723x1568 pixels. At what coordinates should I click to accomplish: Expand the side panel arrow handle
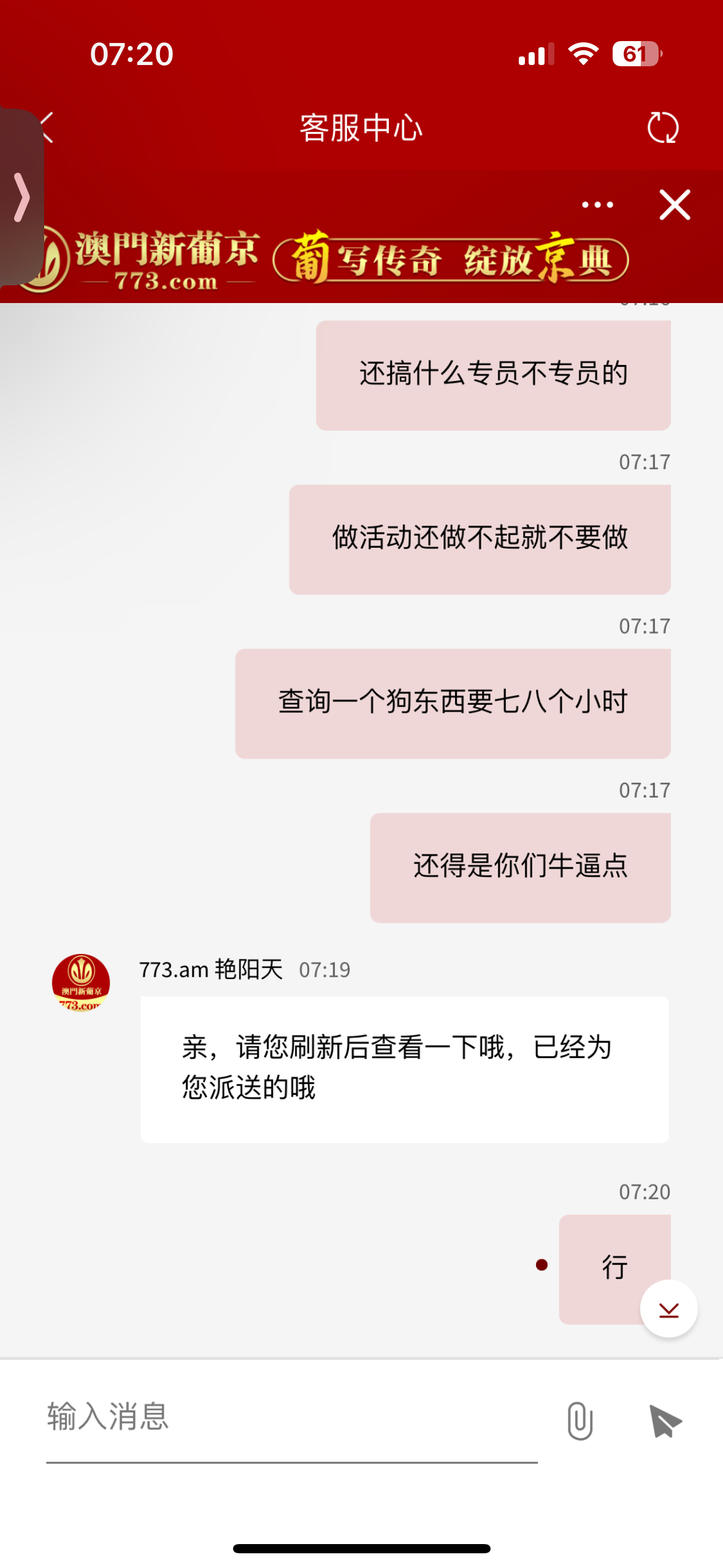click(21, 198)
